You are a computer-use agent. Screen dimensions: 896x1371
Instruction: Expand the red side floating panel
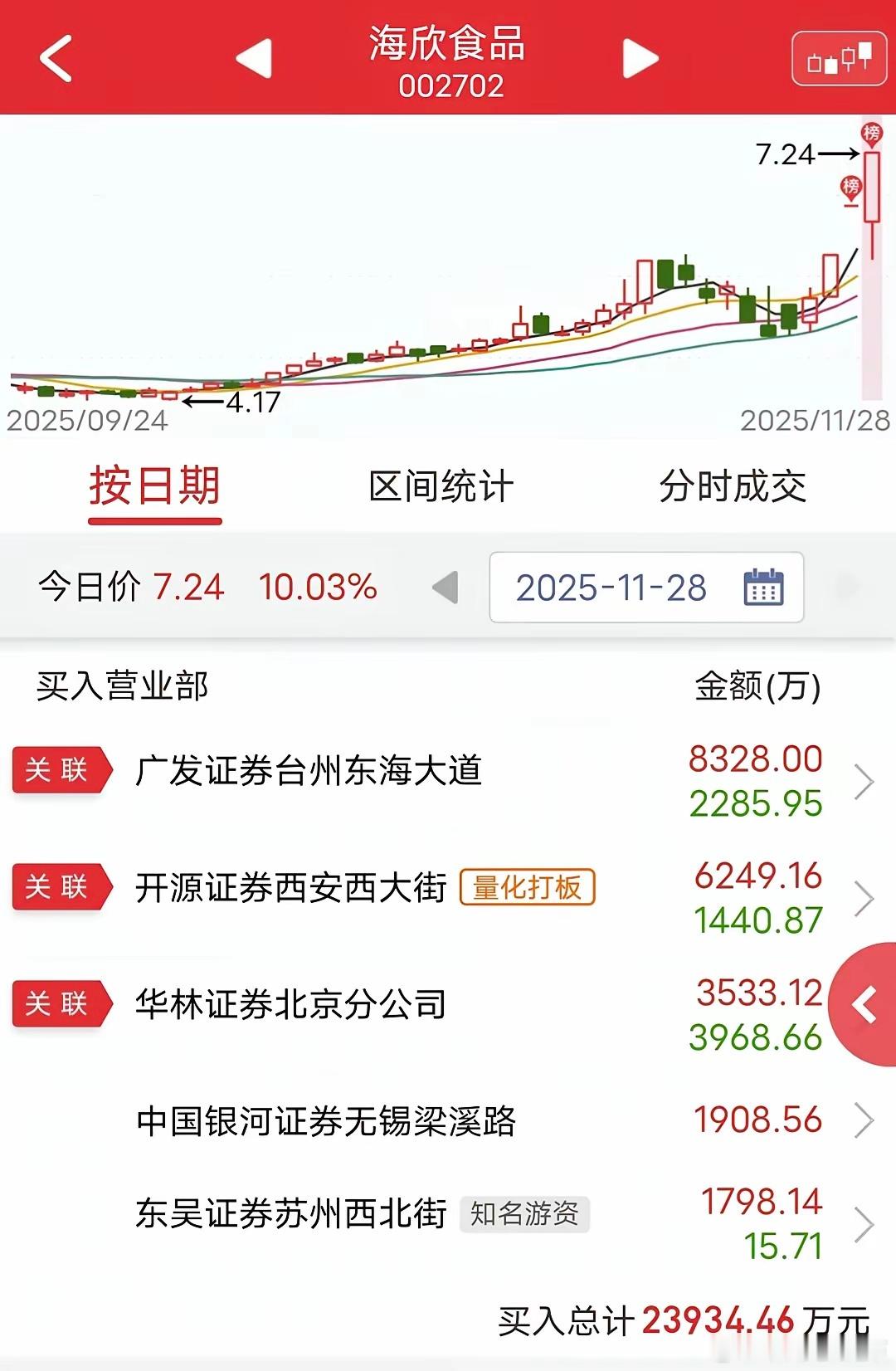865,1005
